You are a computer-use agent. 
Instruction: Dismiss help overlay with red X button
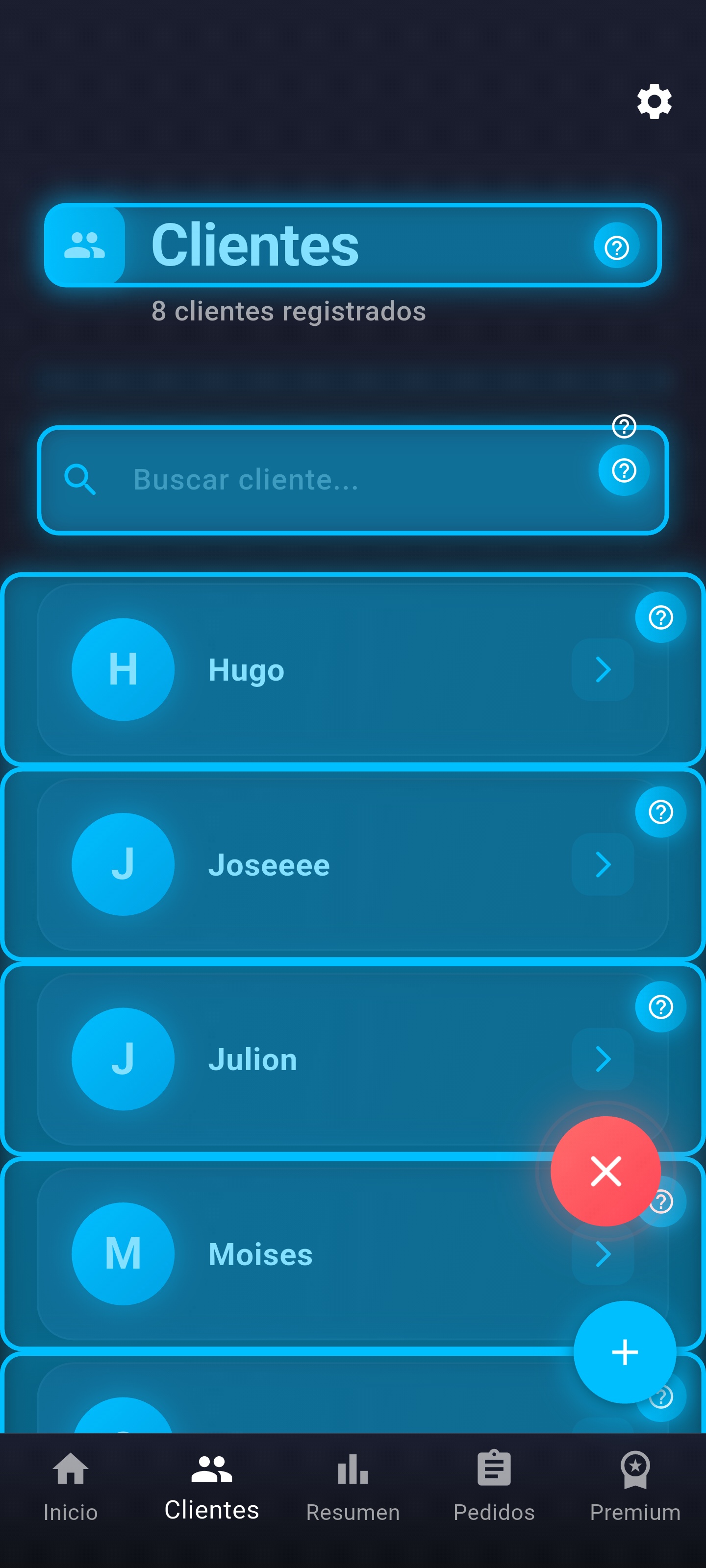click(x=606, y=1170)
